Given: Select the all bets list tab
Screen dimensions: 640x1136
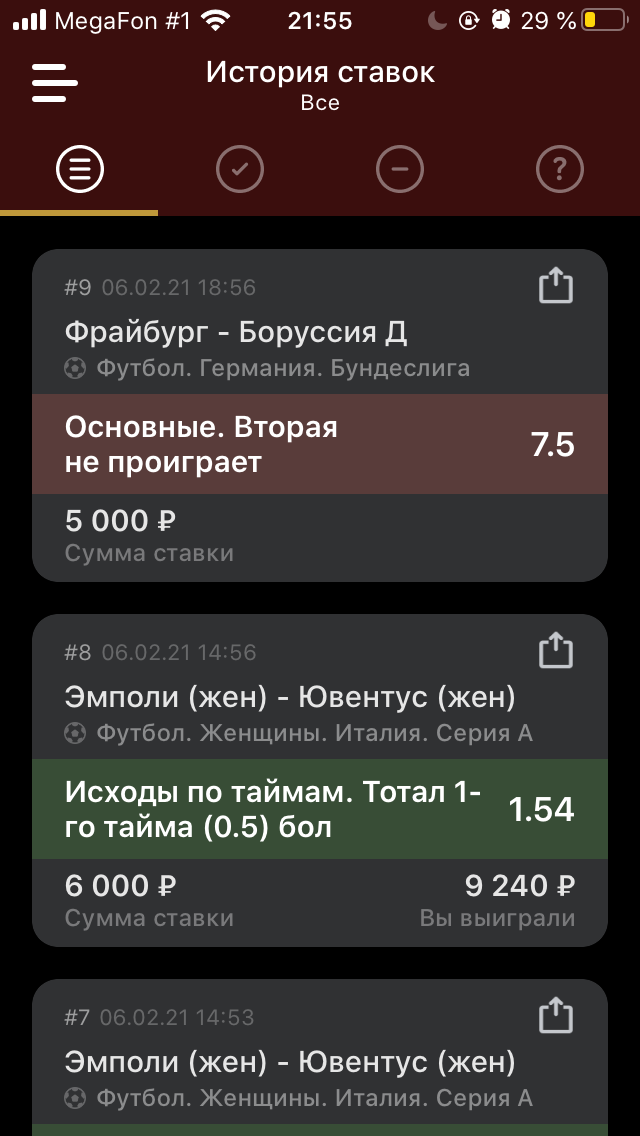Looking at the screenshot, I should click(80, 170).
